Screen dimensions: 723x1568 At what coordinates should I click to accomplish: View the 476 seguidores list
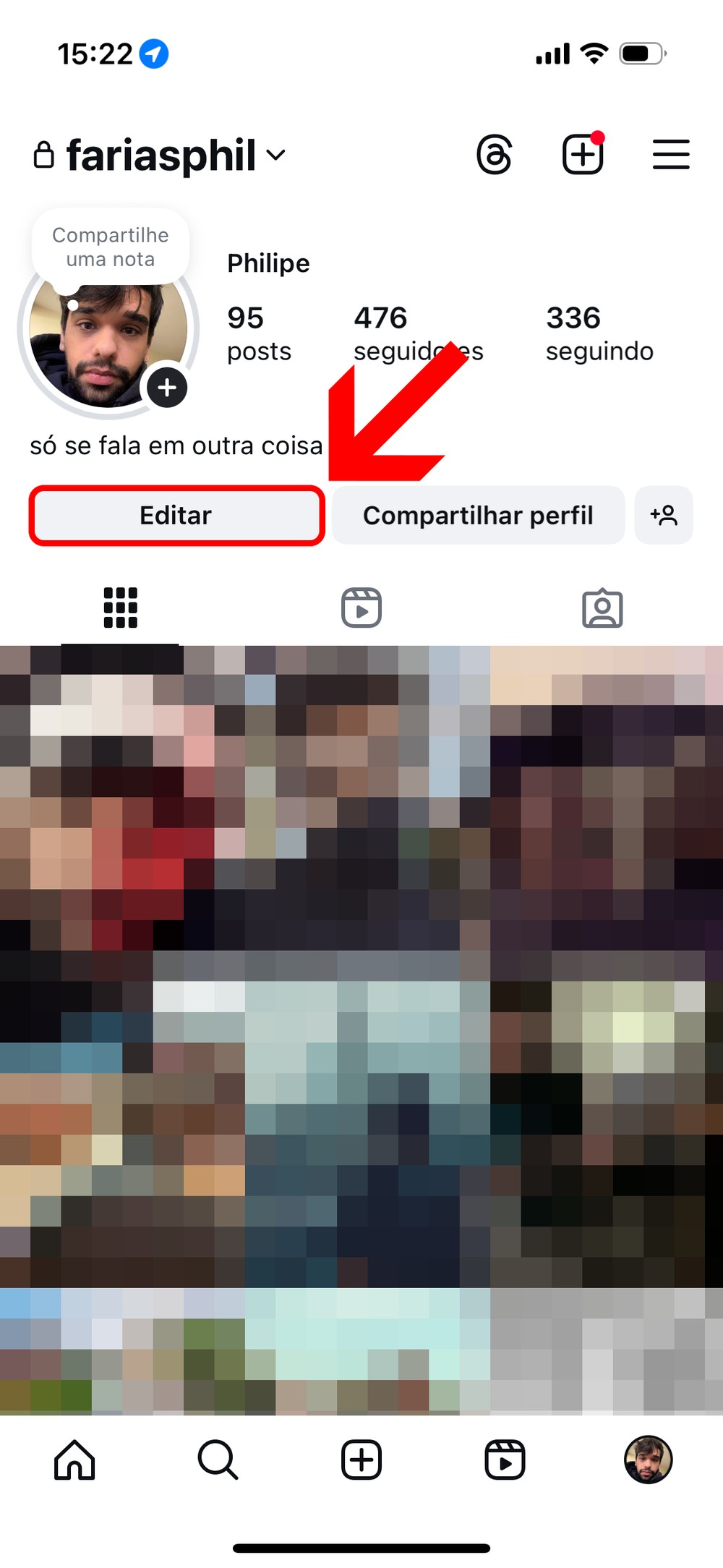[417, 333]
